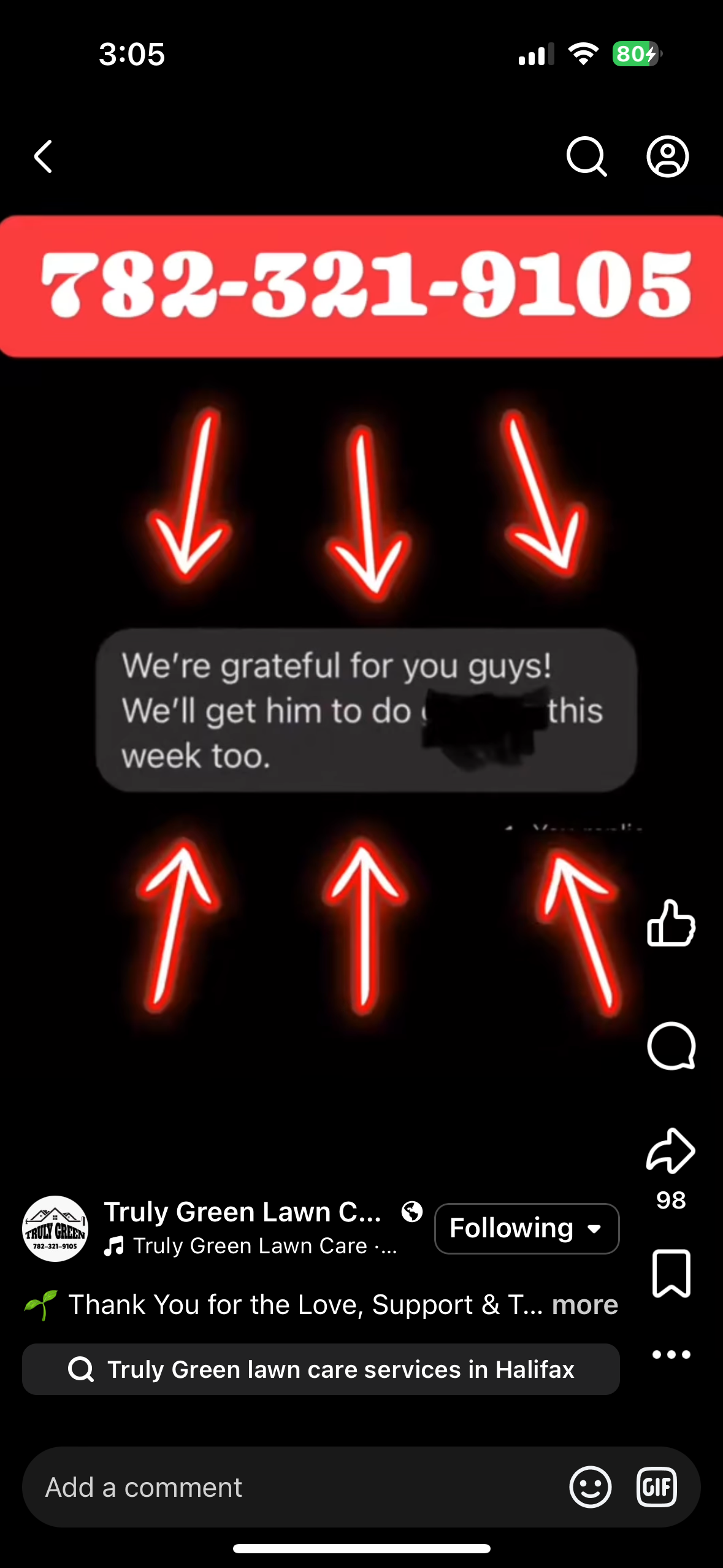723x1568 pixels.
Task: Open the emoji picker in comment bar
Action: tap(590, 1487)
